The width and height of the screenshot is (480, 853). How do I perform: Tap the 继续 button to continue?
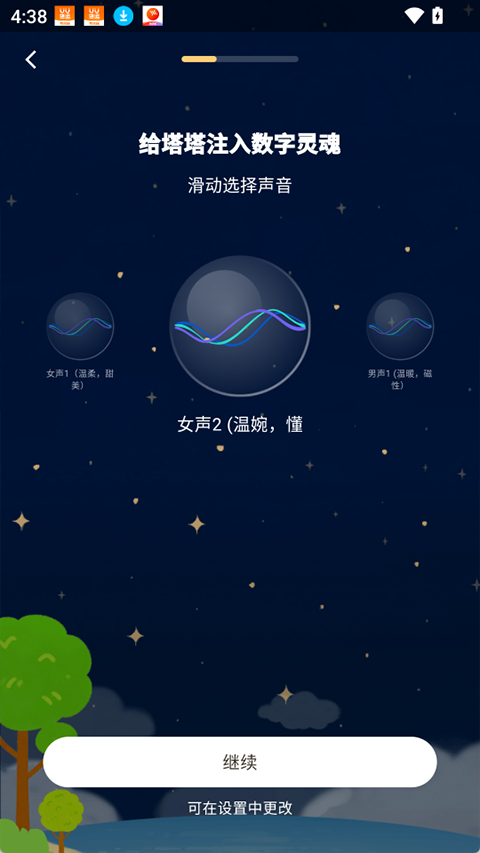[x=240, y=762]
